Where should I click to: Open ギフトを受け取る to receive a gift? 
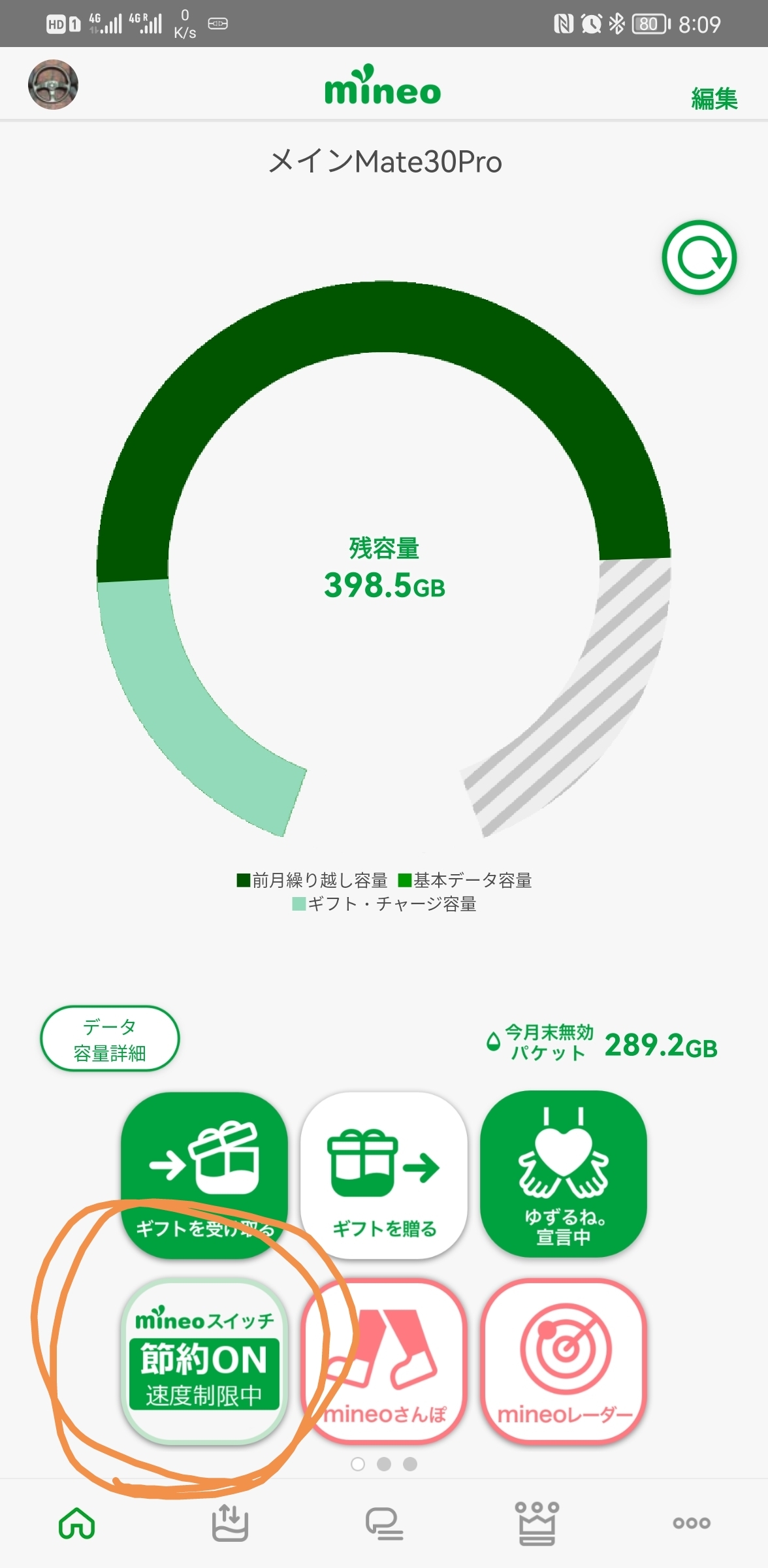tap(204, 1175)
